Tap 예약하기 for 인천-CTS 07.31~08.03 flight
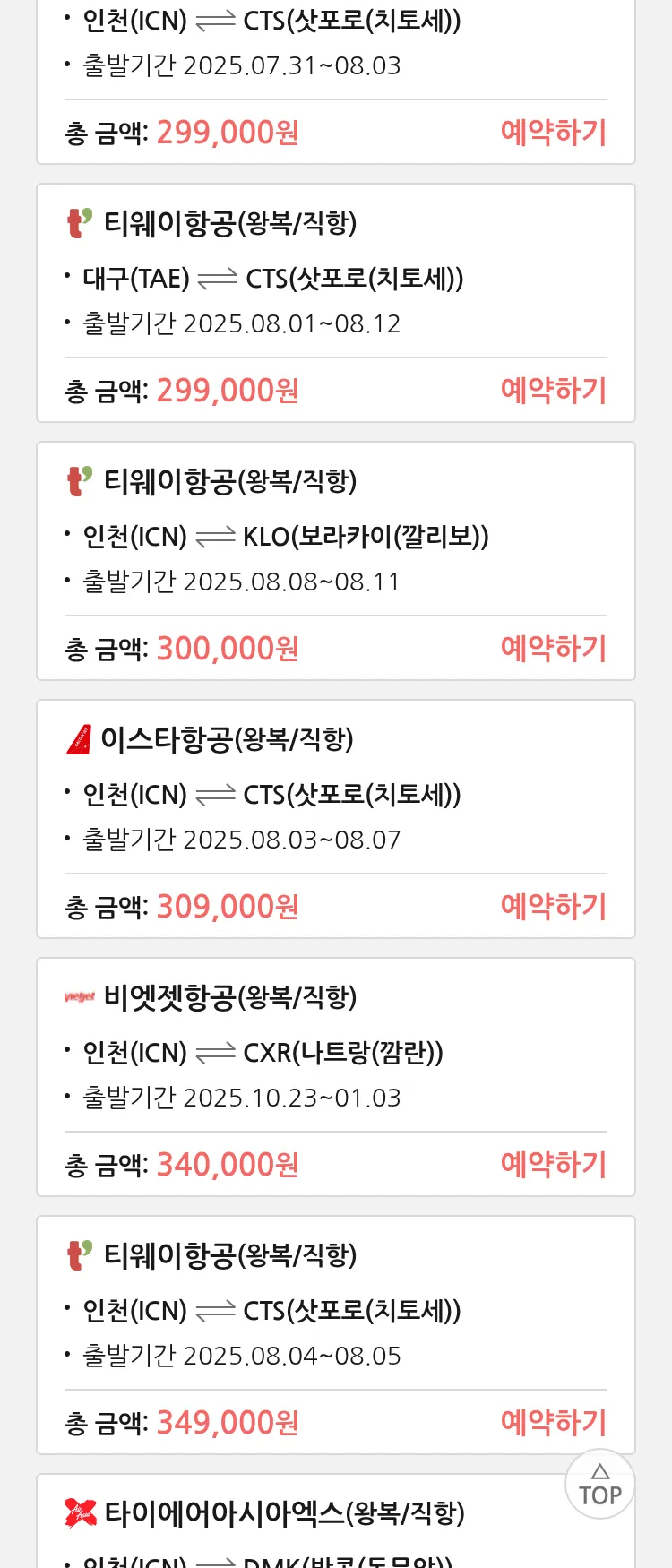Image resolution: width=672 pixels, height=1568 pixels. [x=553, y=133]
